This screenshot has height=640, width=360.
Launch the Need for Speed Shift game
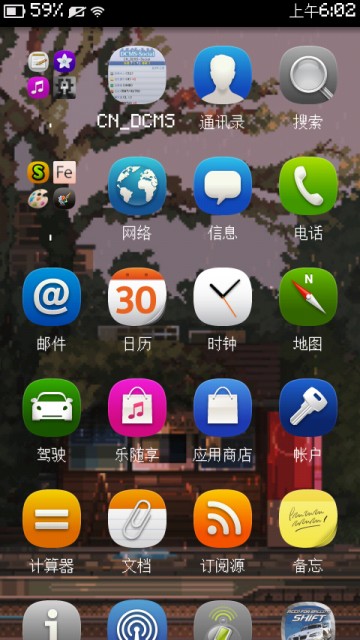(308, 621)
